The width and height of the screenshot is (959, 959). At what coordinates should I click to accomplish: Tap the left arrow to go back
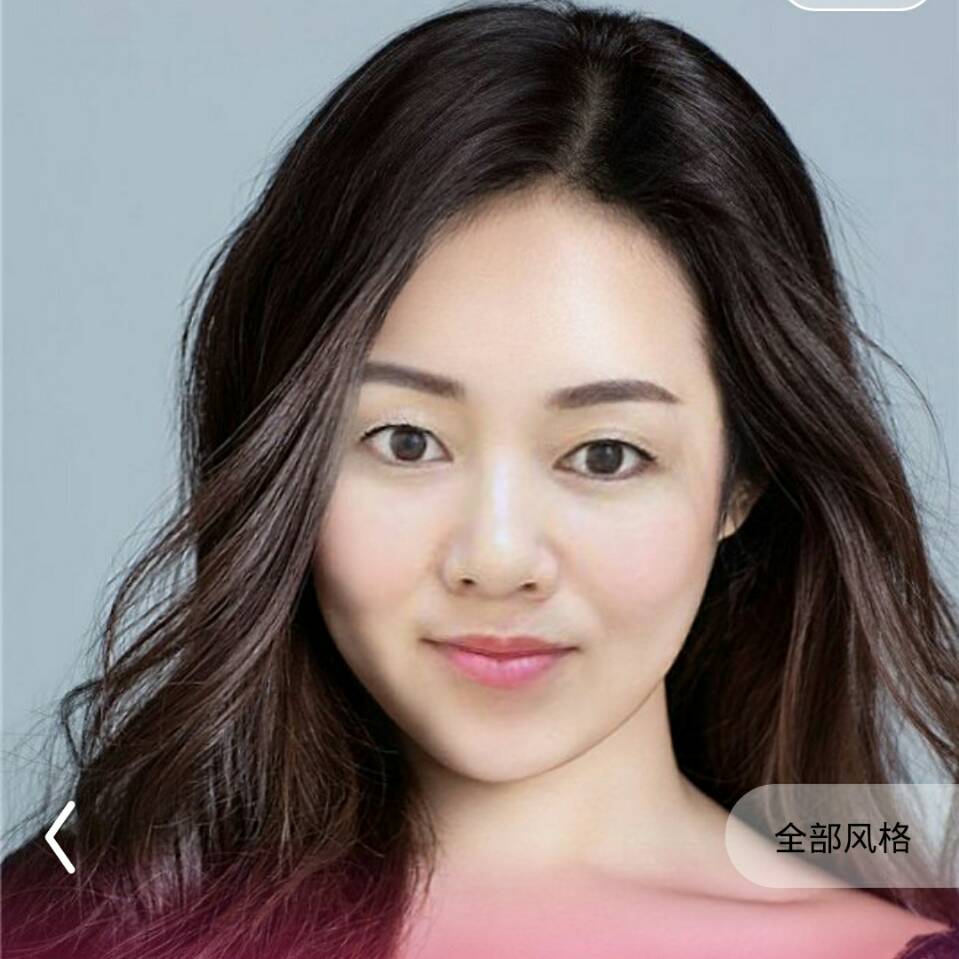click(60, 837)
